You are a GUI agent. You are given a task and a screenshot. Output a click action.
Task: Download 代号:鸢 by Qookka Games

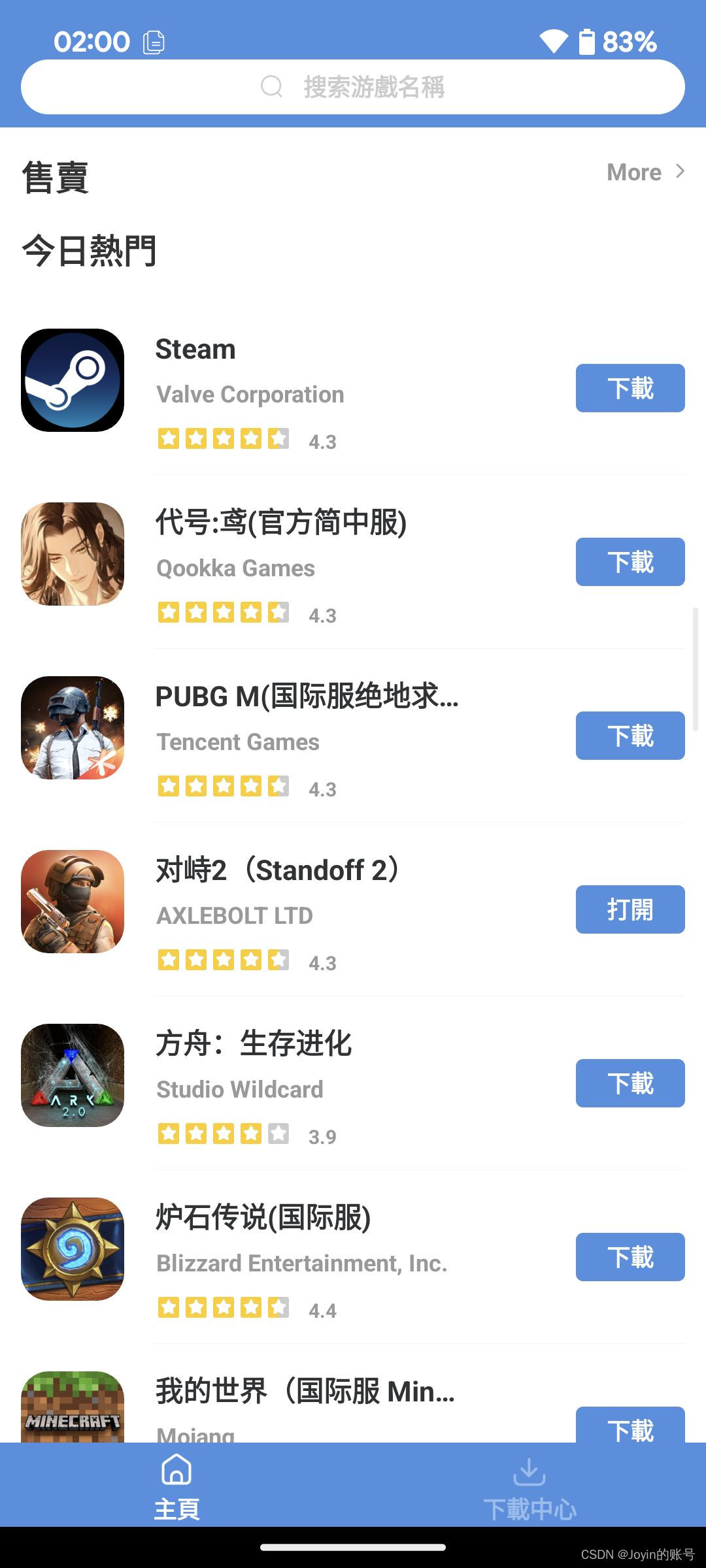point(630,562)
